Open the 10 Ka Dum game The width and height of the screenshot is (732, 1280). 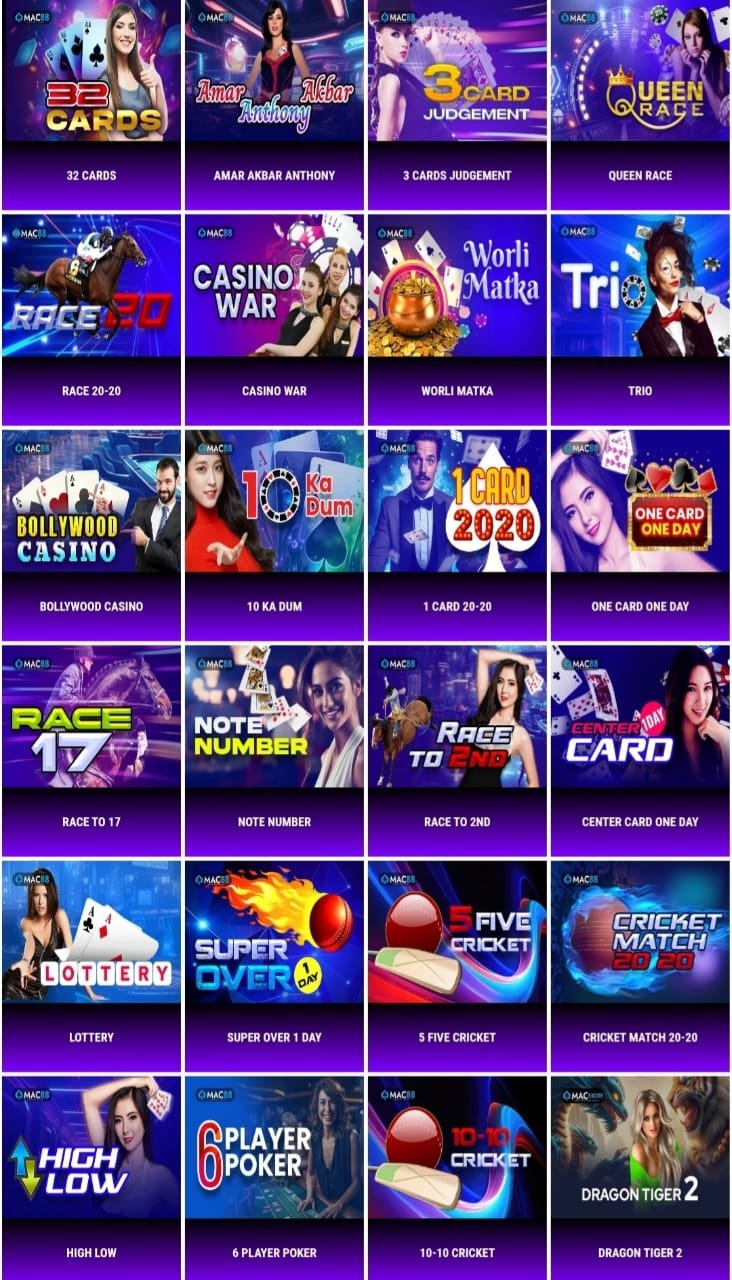[x=274, y=535]
